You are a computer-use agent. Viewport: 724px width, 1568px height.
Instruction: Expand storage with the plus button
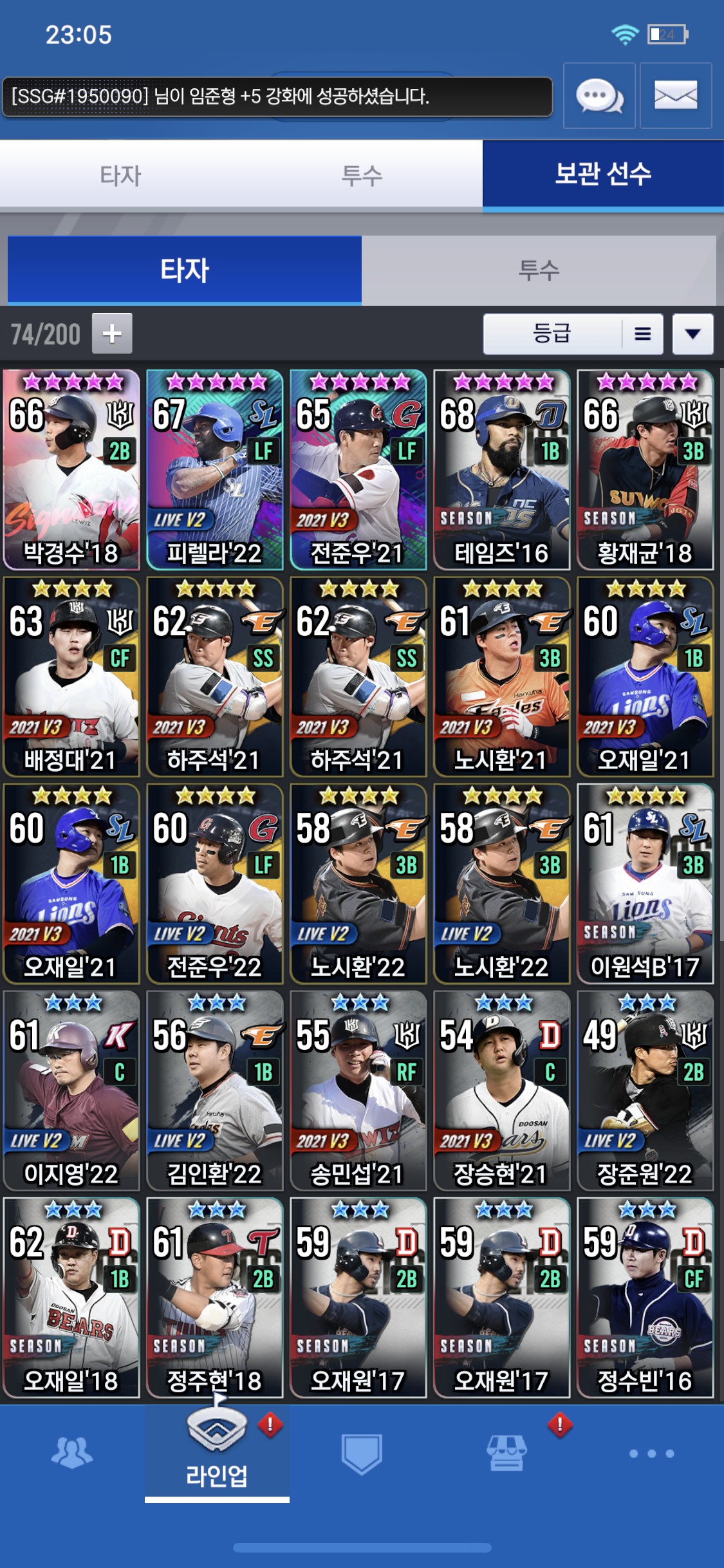pos(112,333)
